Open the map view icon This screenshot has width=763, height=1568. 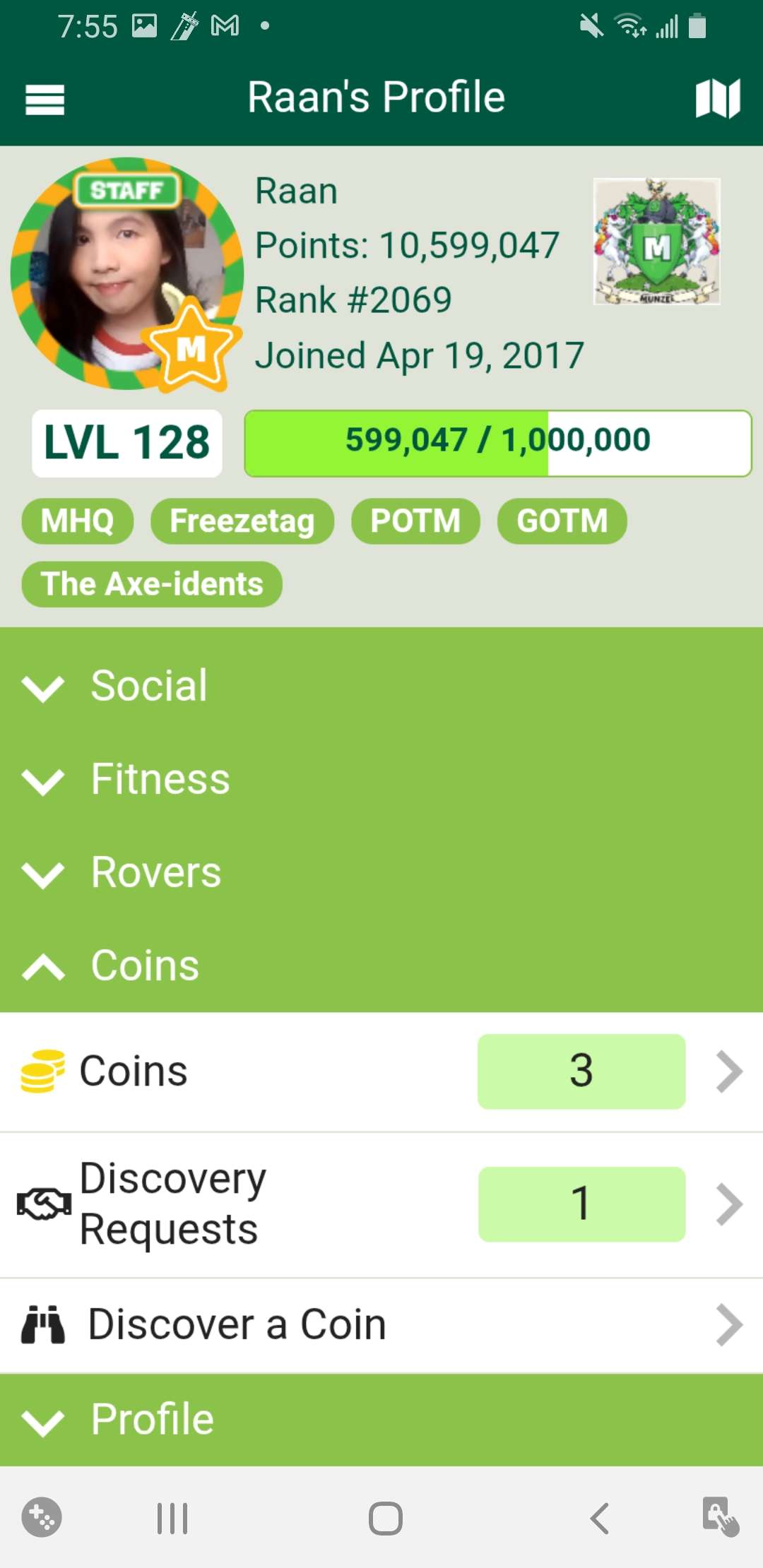(x=717, y=98)
